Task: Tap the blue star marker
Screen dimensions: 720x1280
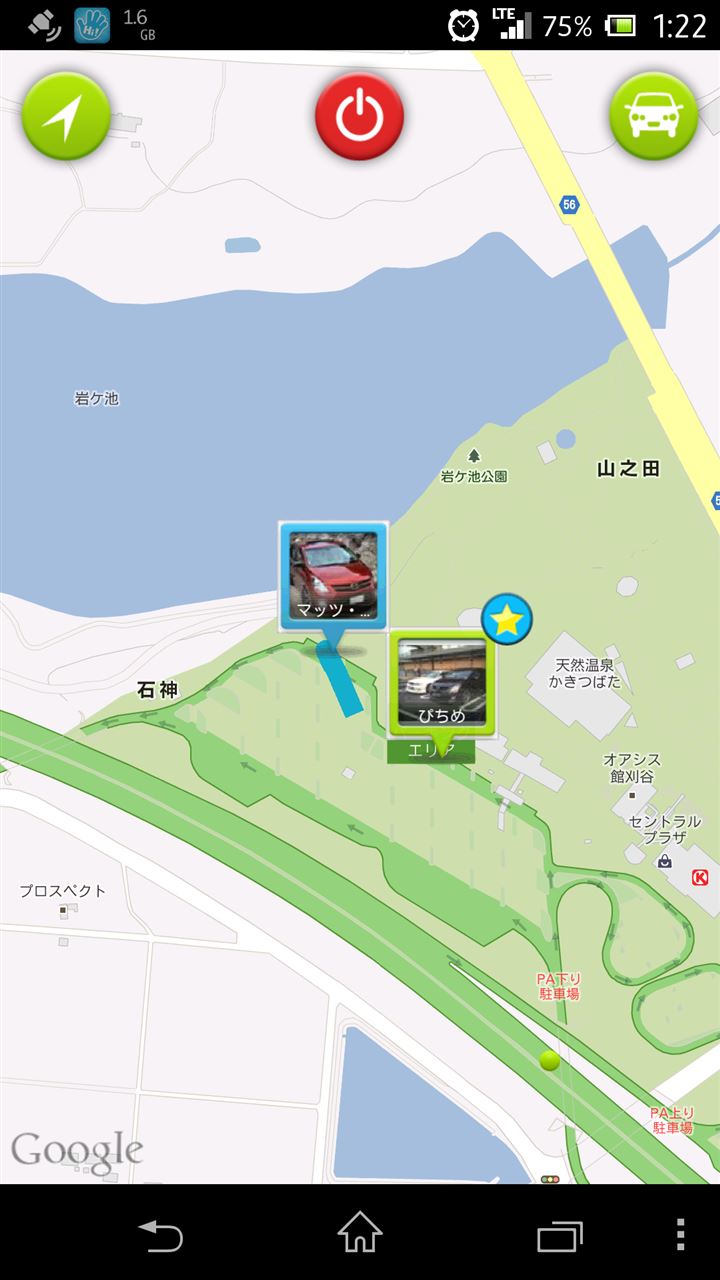Action: [507, 621]
